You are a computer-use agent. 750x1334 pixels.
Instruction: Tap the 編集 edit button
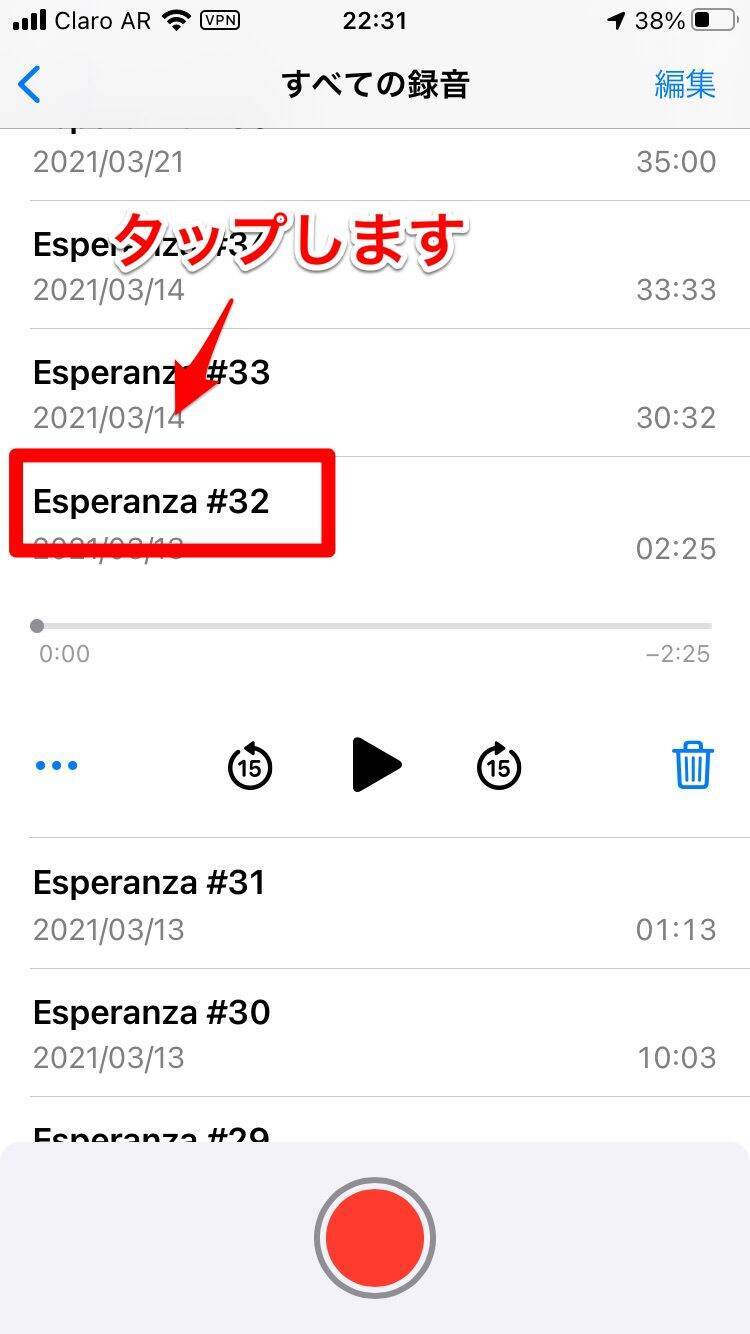click(x=685, y=85)
